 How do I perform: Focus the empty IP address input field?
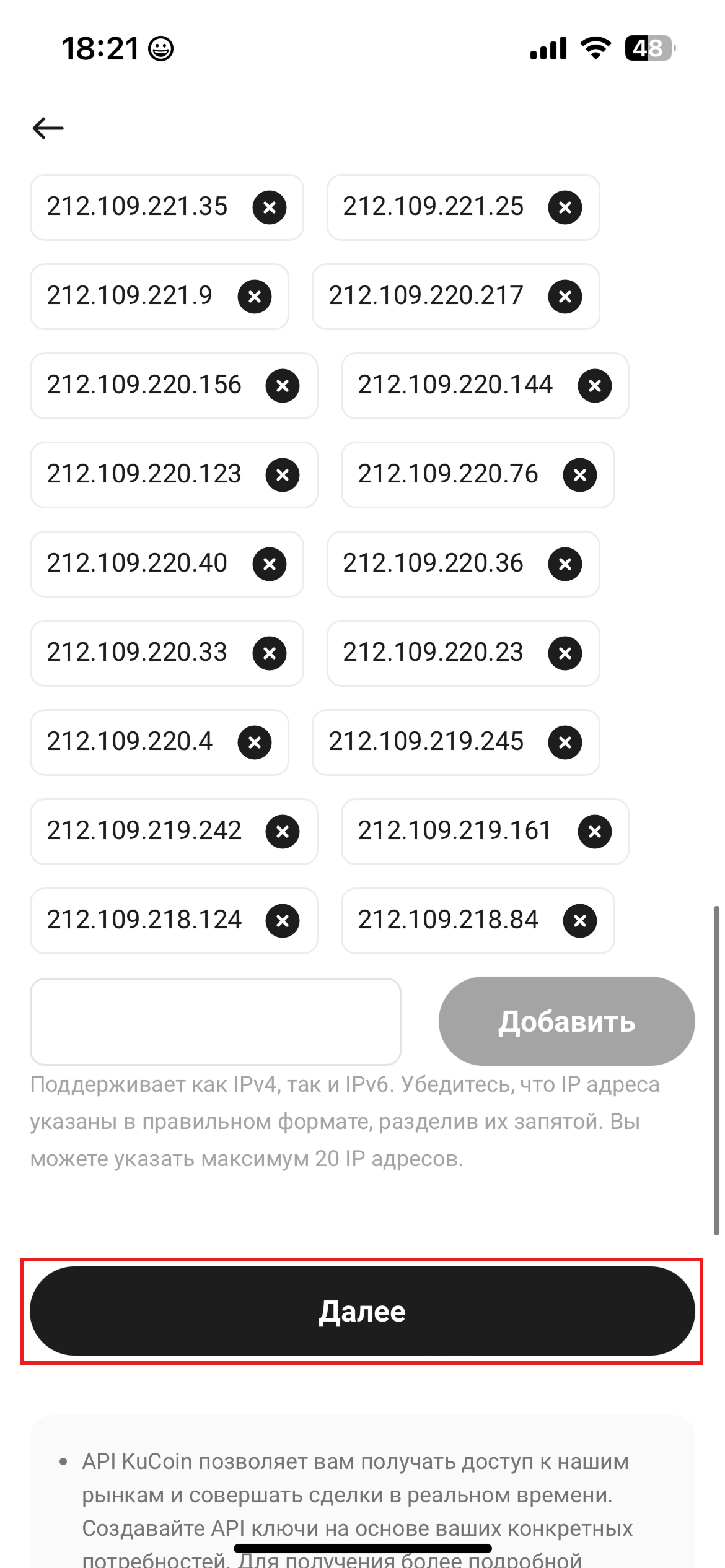[x=216, y=1021]
